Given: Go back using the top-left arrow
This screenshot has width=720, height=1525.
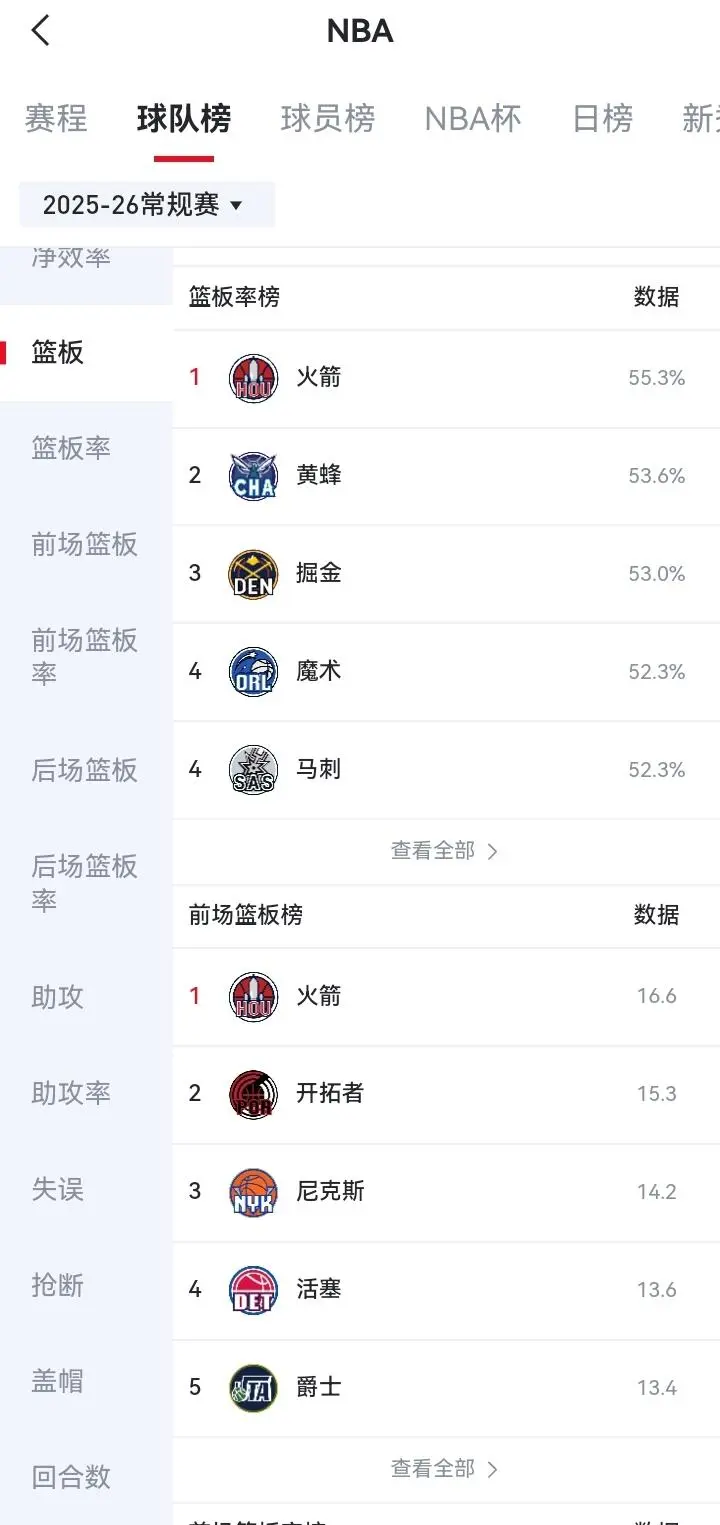Looking at the screenshot, I should (x=40, y=31).
